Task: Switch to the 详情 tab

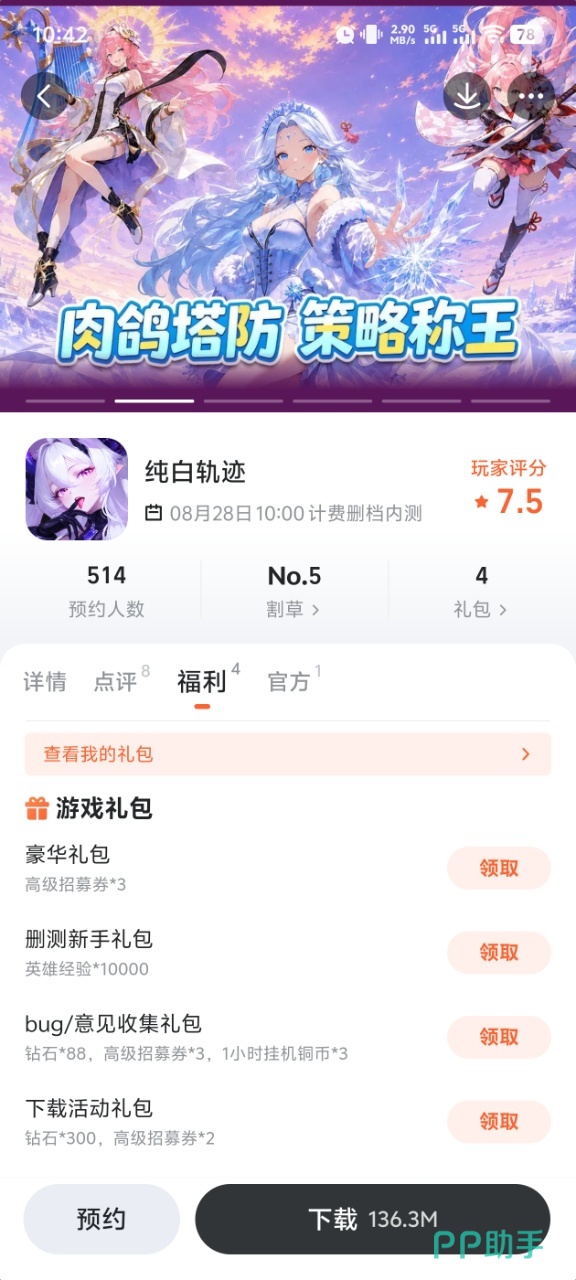Action: (45, 682)
